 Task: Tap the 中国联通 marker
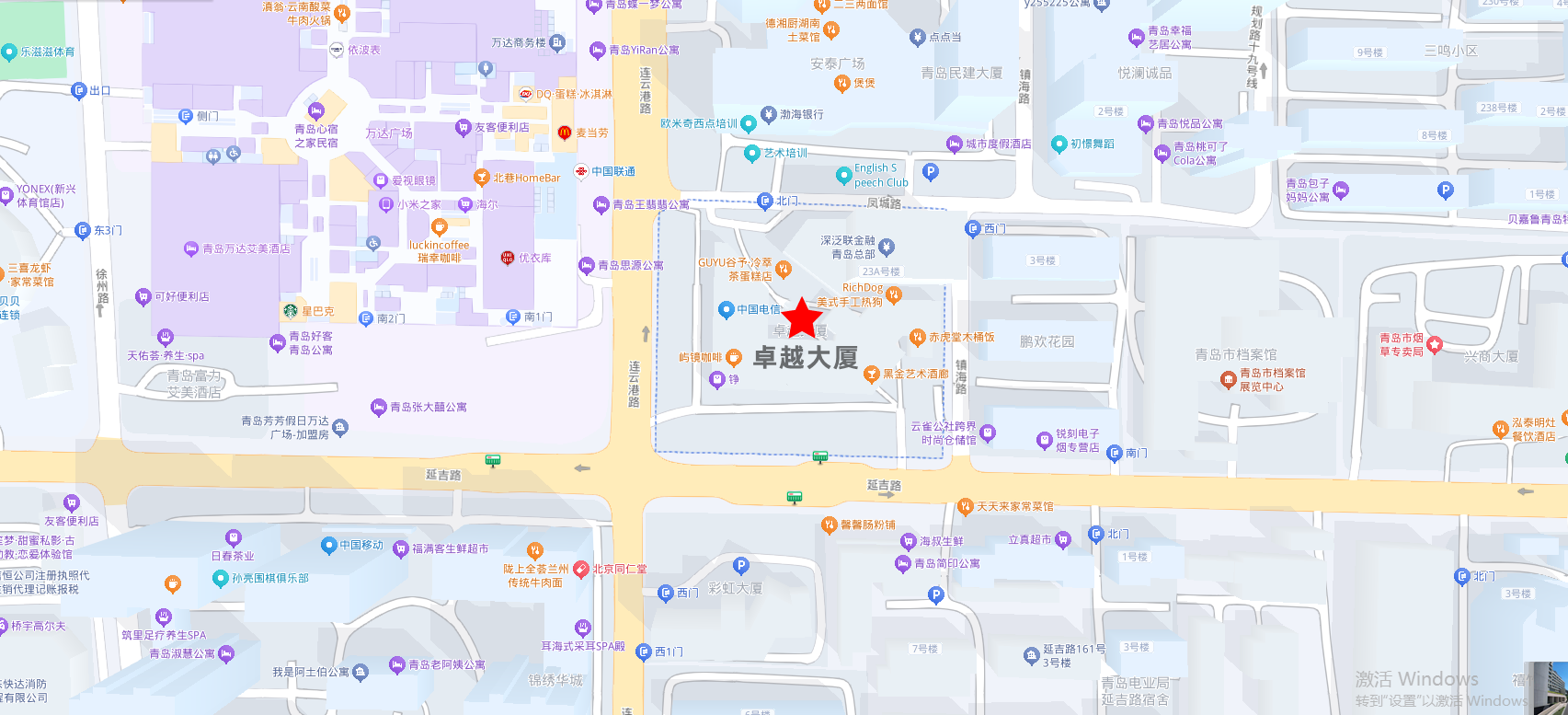pos(581,171)
